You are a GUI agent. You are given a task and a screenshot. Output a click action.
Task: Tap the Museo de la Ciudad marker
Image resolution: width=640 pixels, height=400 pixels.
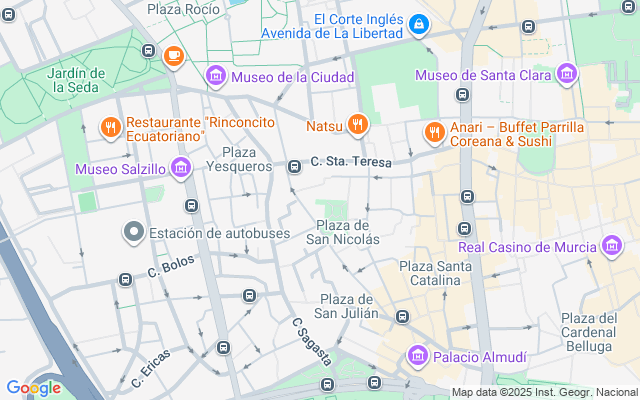pos(216,77)
